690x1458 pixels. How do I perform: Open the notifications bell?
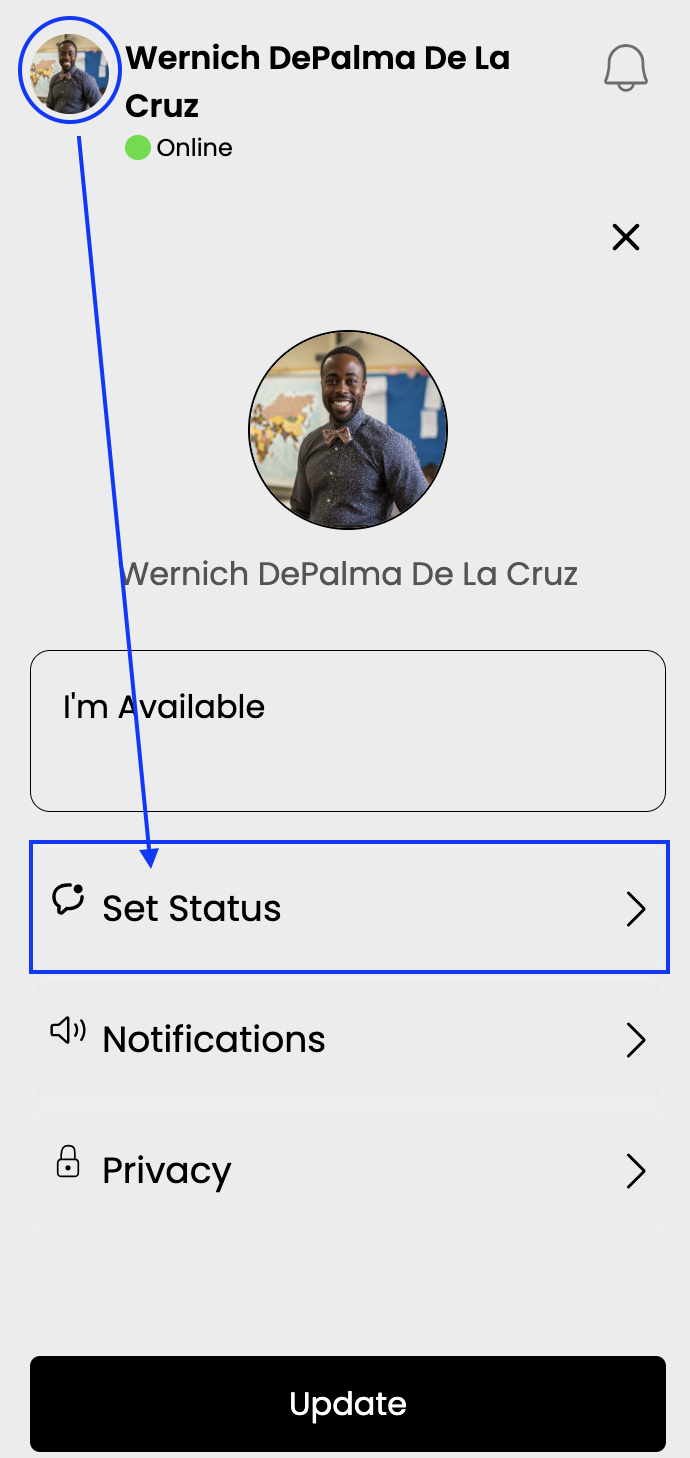[x=626, y=68]
